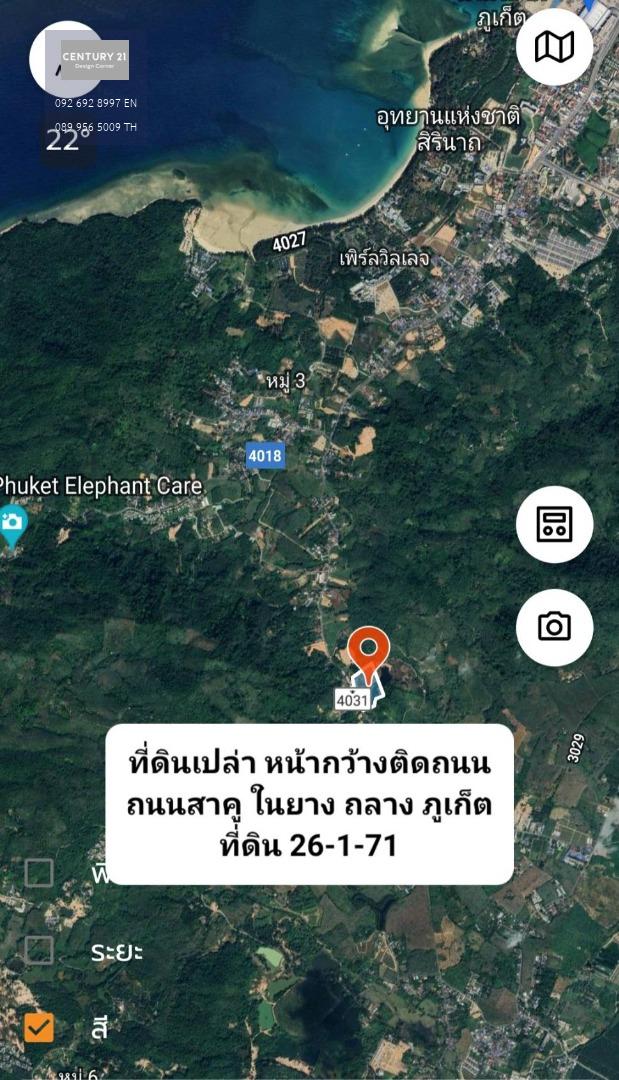The width and height of the screenshot is (619, 1080).
Task: Tap the camera capture button
Action: tap(554, 627)
